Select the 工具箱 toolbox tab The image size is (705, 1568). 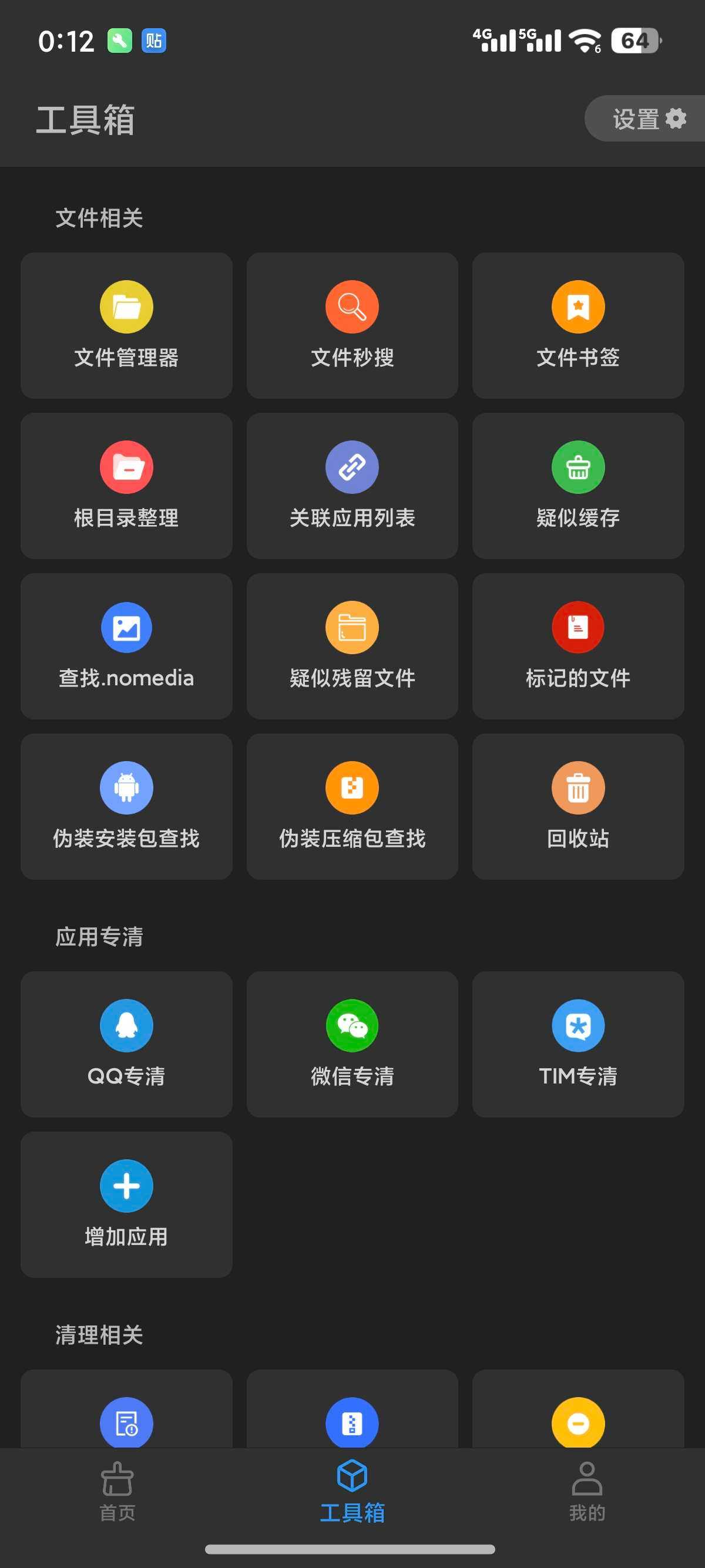tap(352, 1491)
